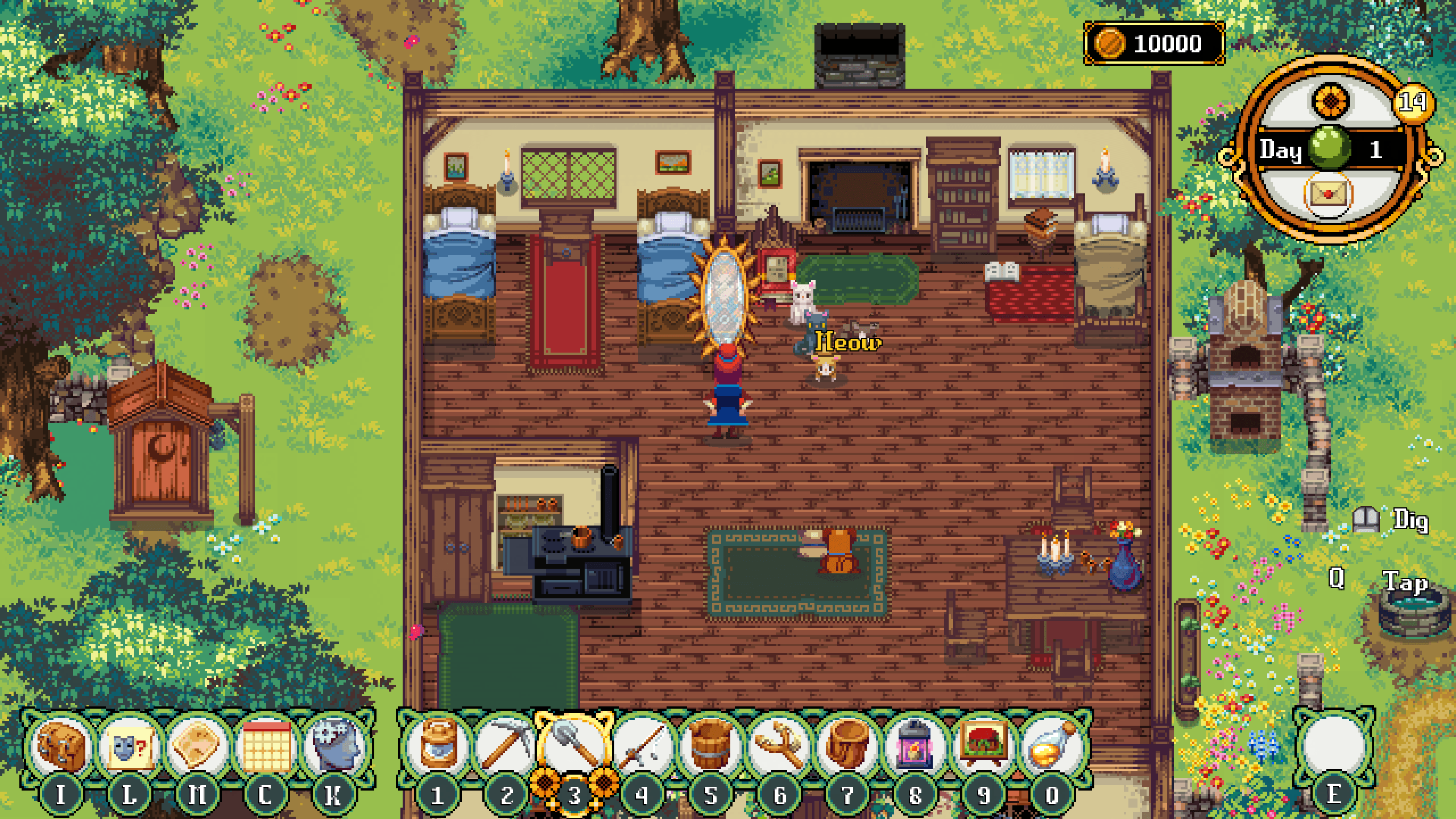This screenshot has height=819, width=1456.
Task: Equip the slingshot in slot 6
Action: tap(779, 745)
